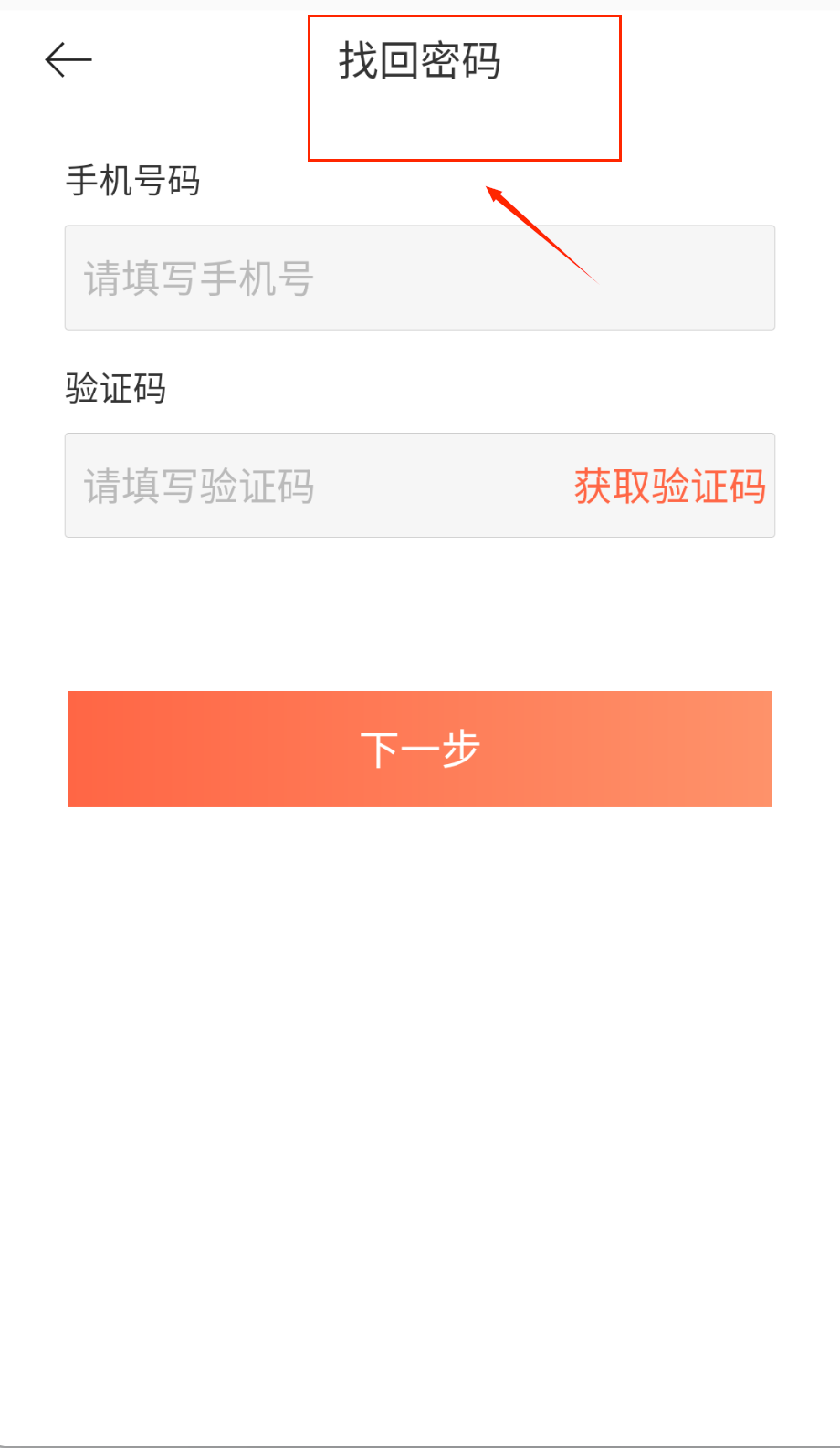Go back using the arrow icon
Image resolution: width=840 pixels, height=1448 pixels.
click(68, 60)
